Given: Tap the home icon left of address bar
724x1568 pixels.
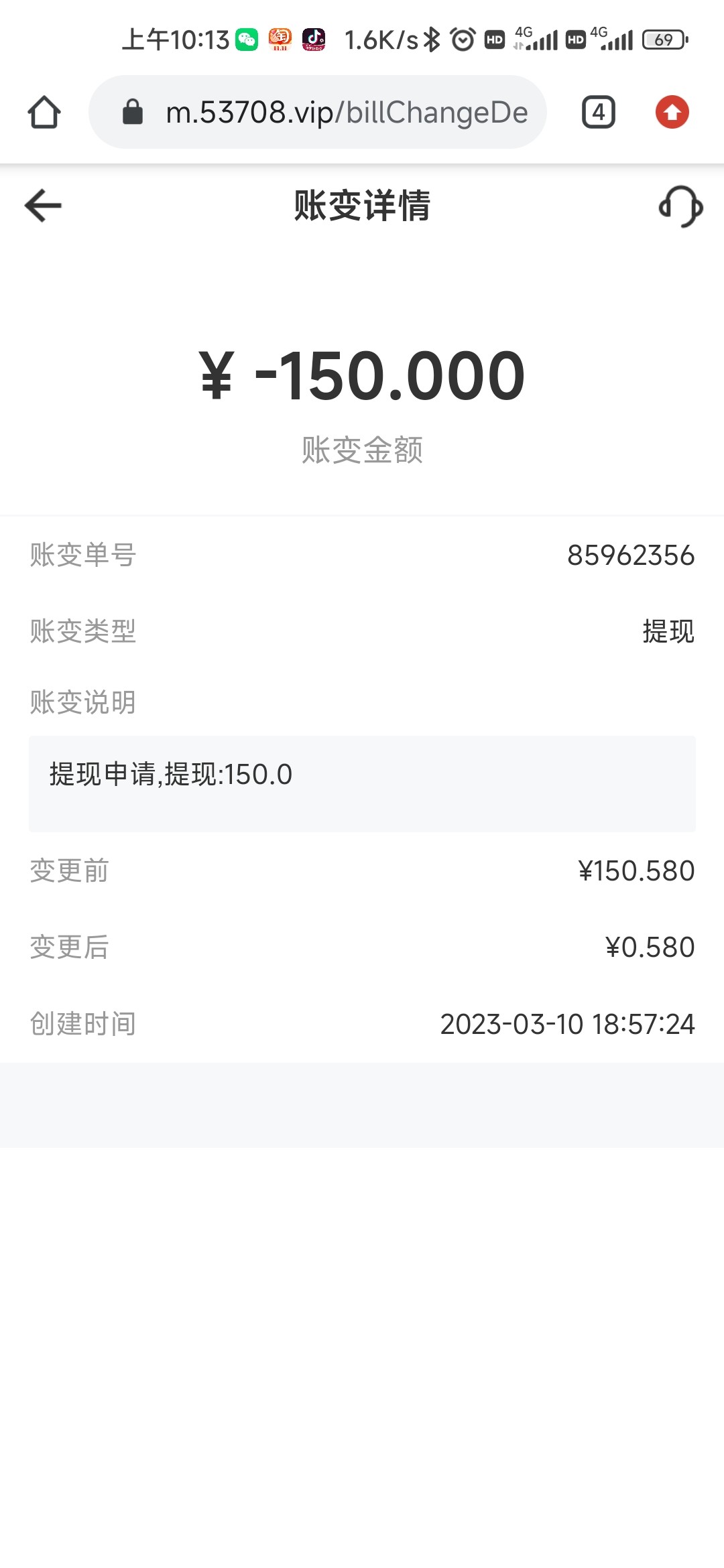Looking at the screenshot, I should coord(46,112).
